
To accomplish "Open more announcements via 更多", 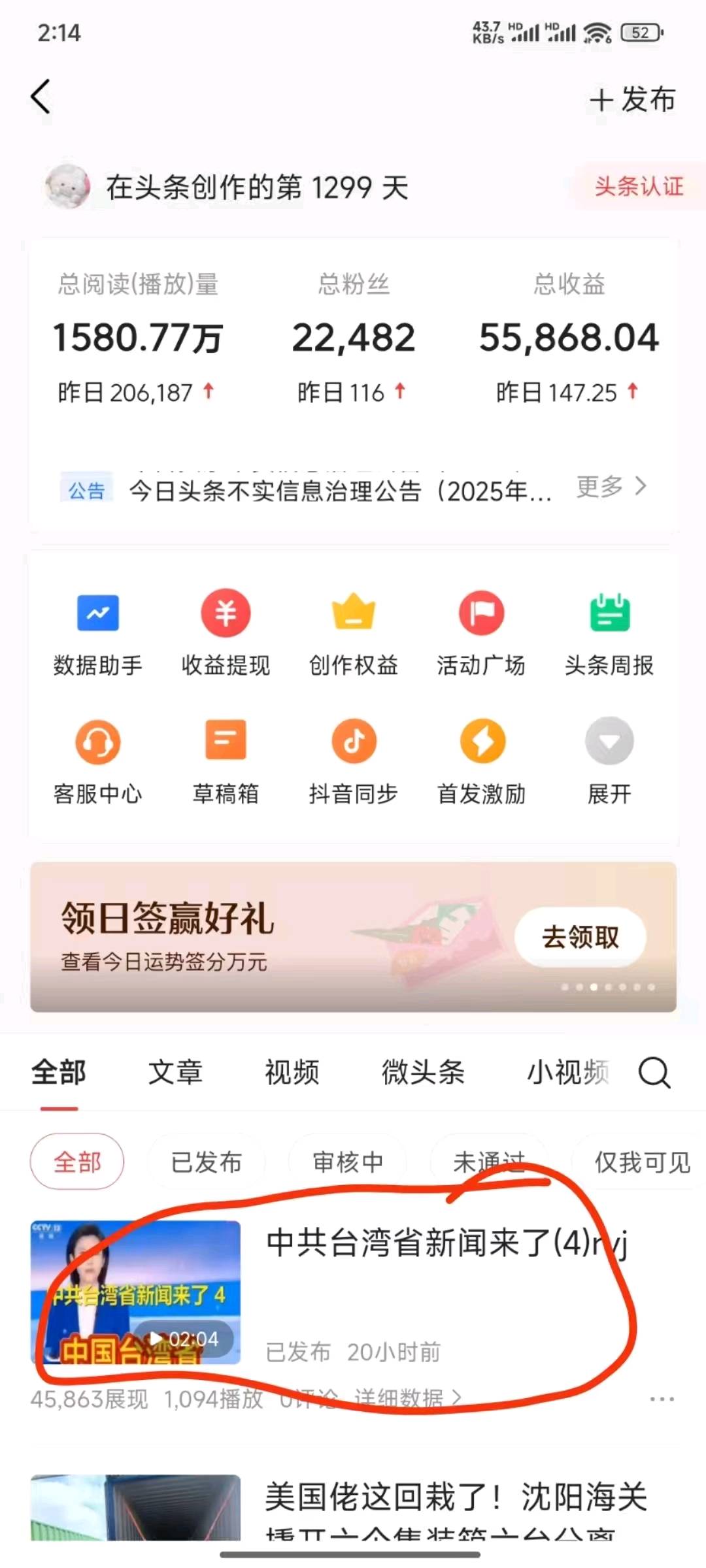I will click(x=611, y=487).
